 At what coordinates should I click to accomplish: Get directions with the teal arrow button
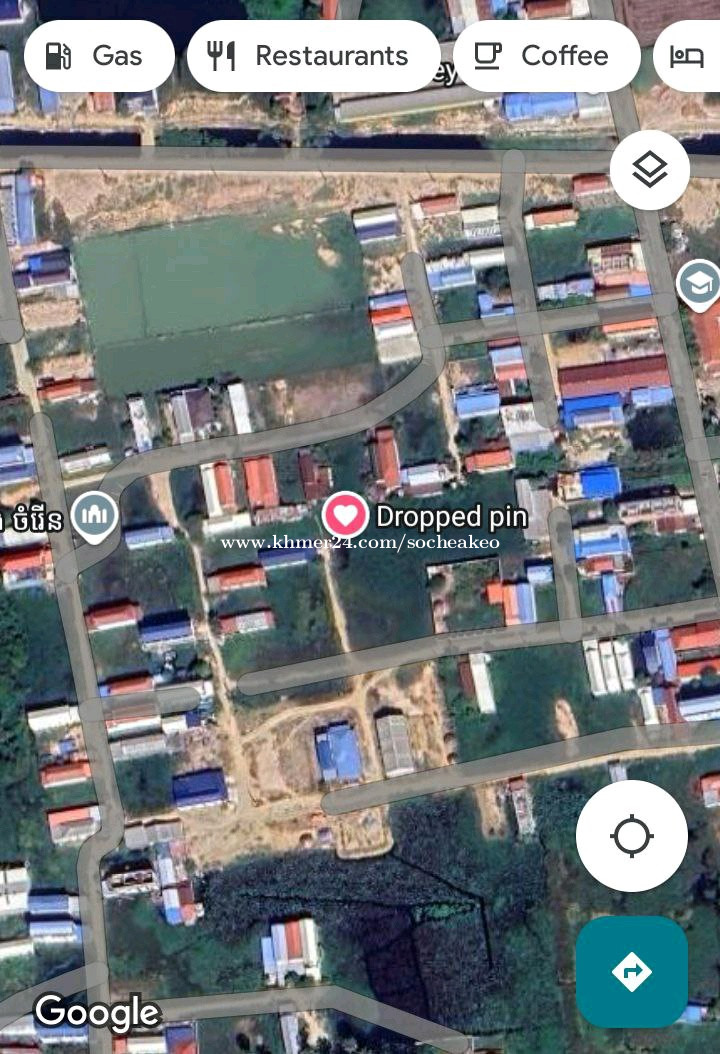tap(631, 971)
